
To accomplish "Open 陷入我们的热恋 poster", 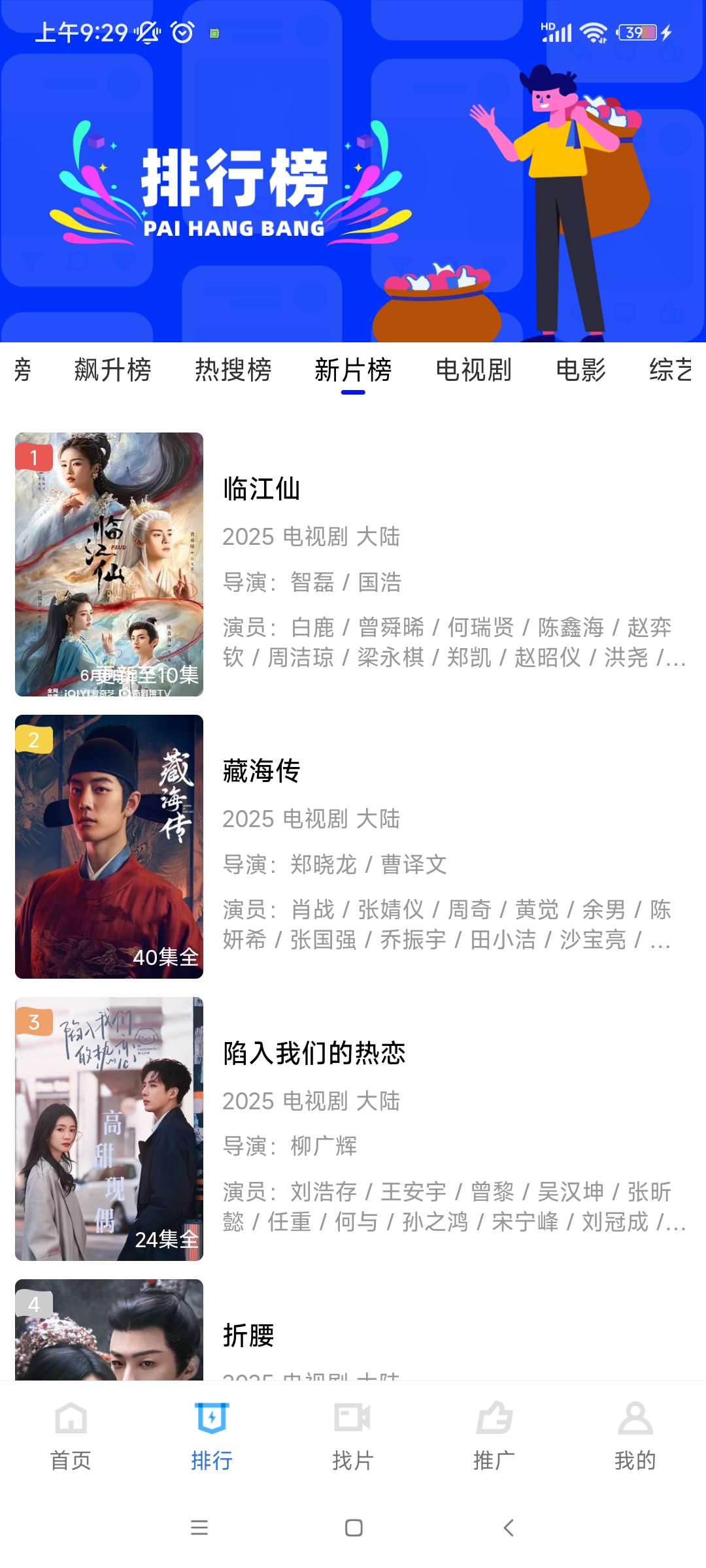I will pos(109,1129).
